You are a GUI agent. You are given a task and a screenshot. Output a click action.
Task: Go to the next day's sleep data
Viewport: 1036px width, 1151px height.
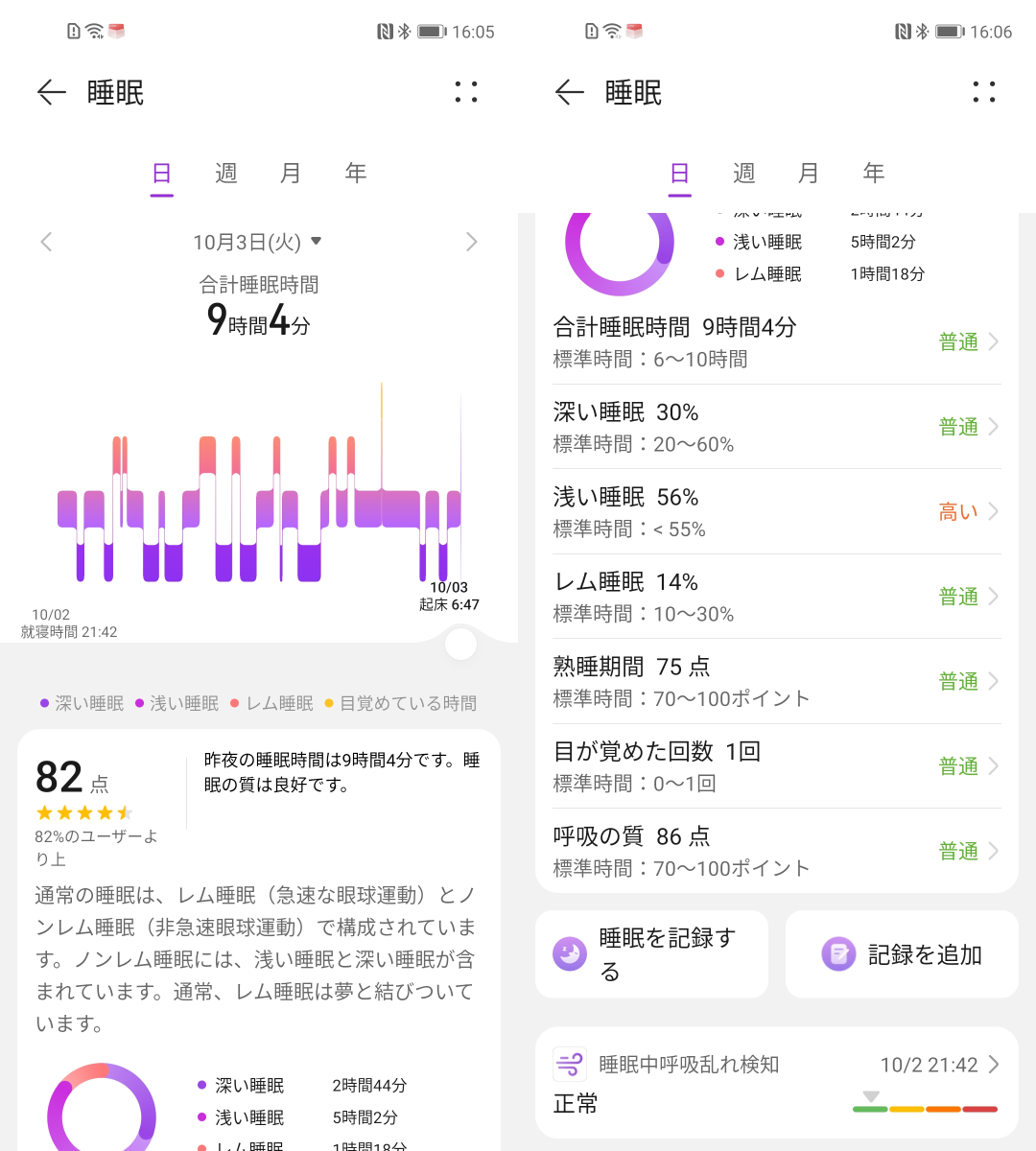click(471, 242)
